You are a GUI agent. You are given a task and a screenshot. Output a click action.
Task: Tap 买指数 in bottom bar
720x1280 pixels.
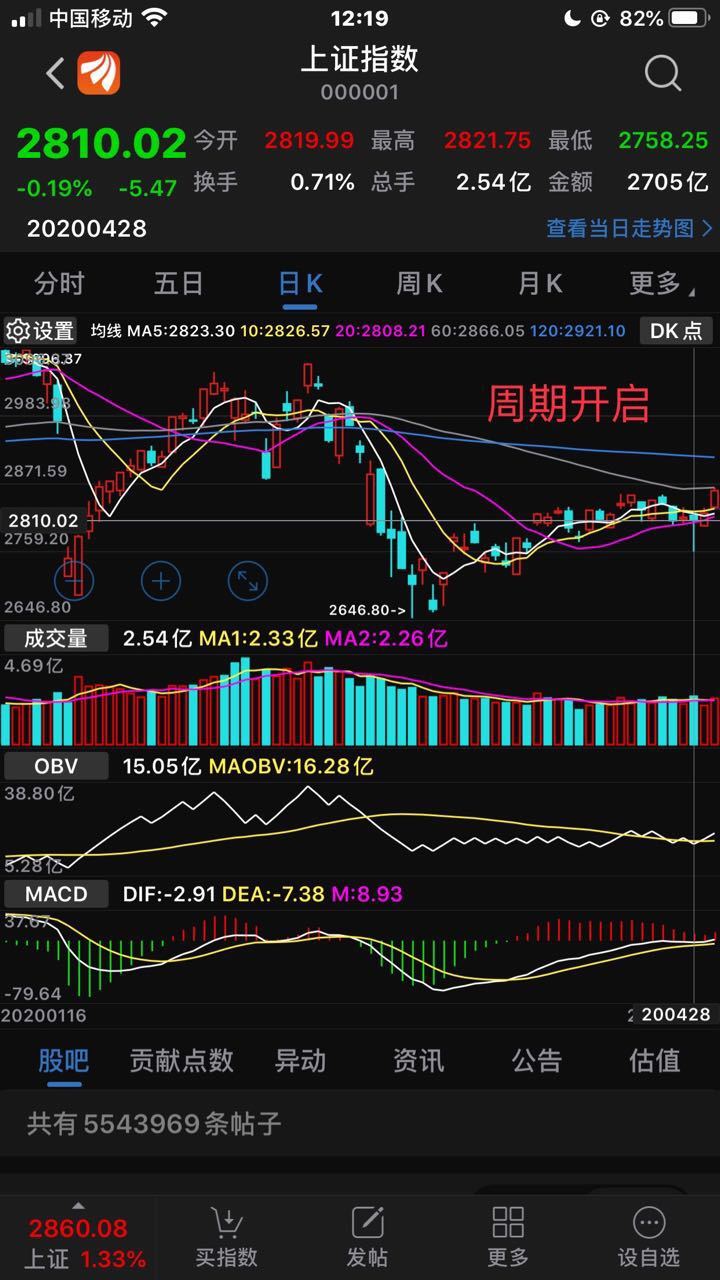(x=227, y=1237)
